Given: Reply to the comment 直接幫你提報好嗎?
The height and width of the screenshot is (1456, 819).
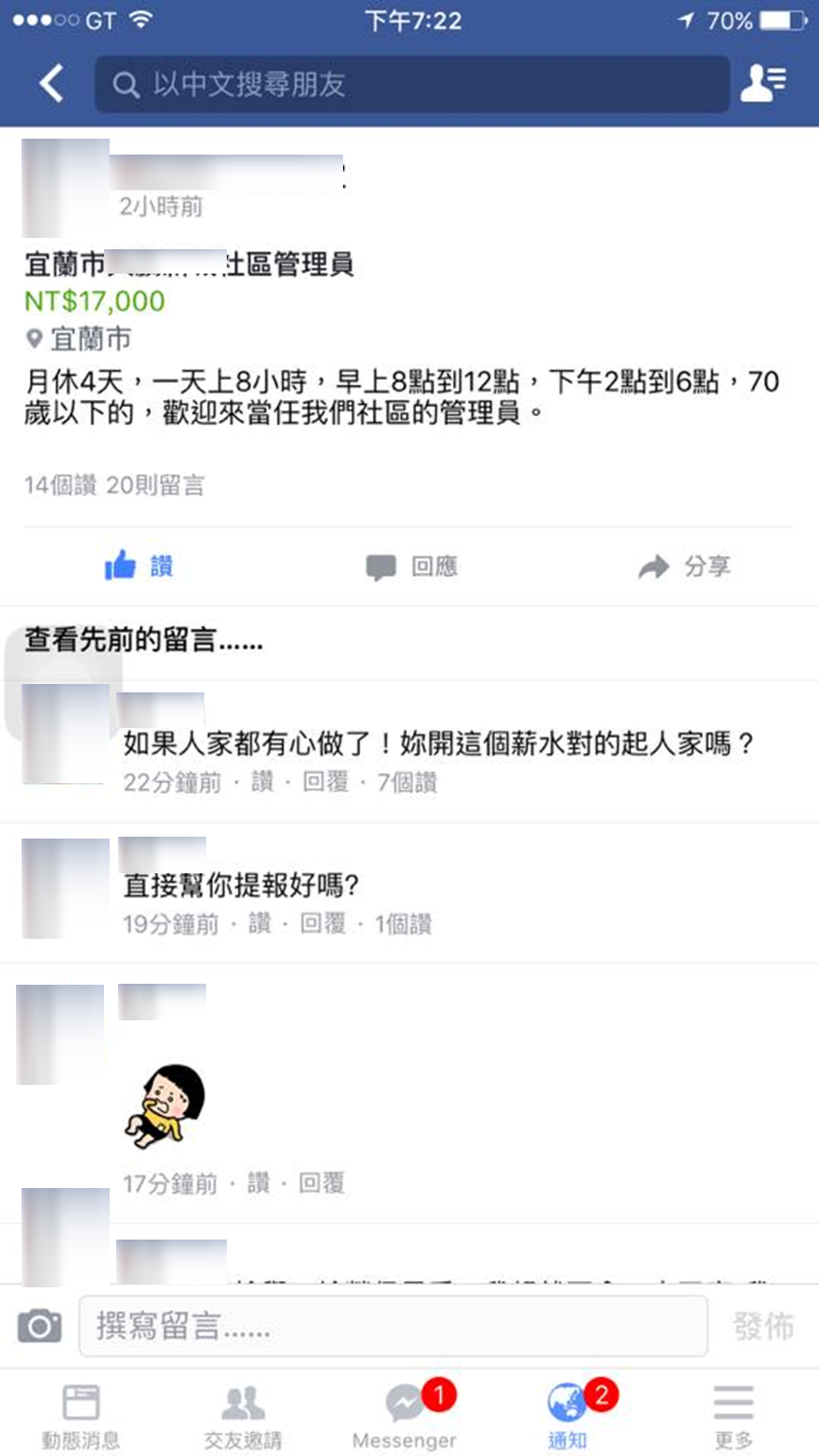Looking at the screenshot, I should (x=322, y=924).
